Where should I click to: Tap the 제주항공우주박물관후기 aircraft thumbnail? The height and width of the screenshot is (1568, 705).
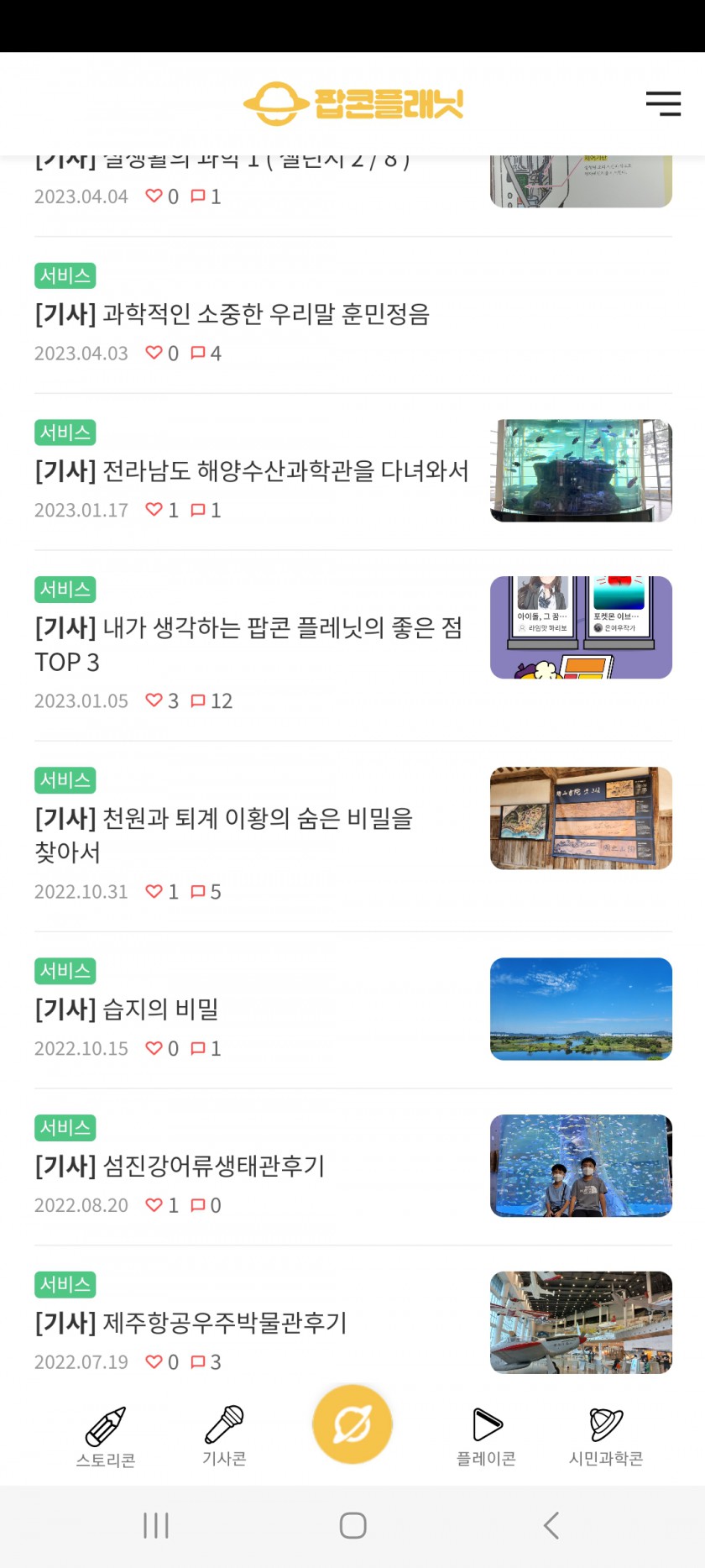tap(581, 1323)
